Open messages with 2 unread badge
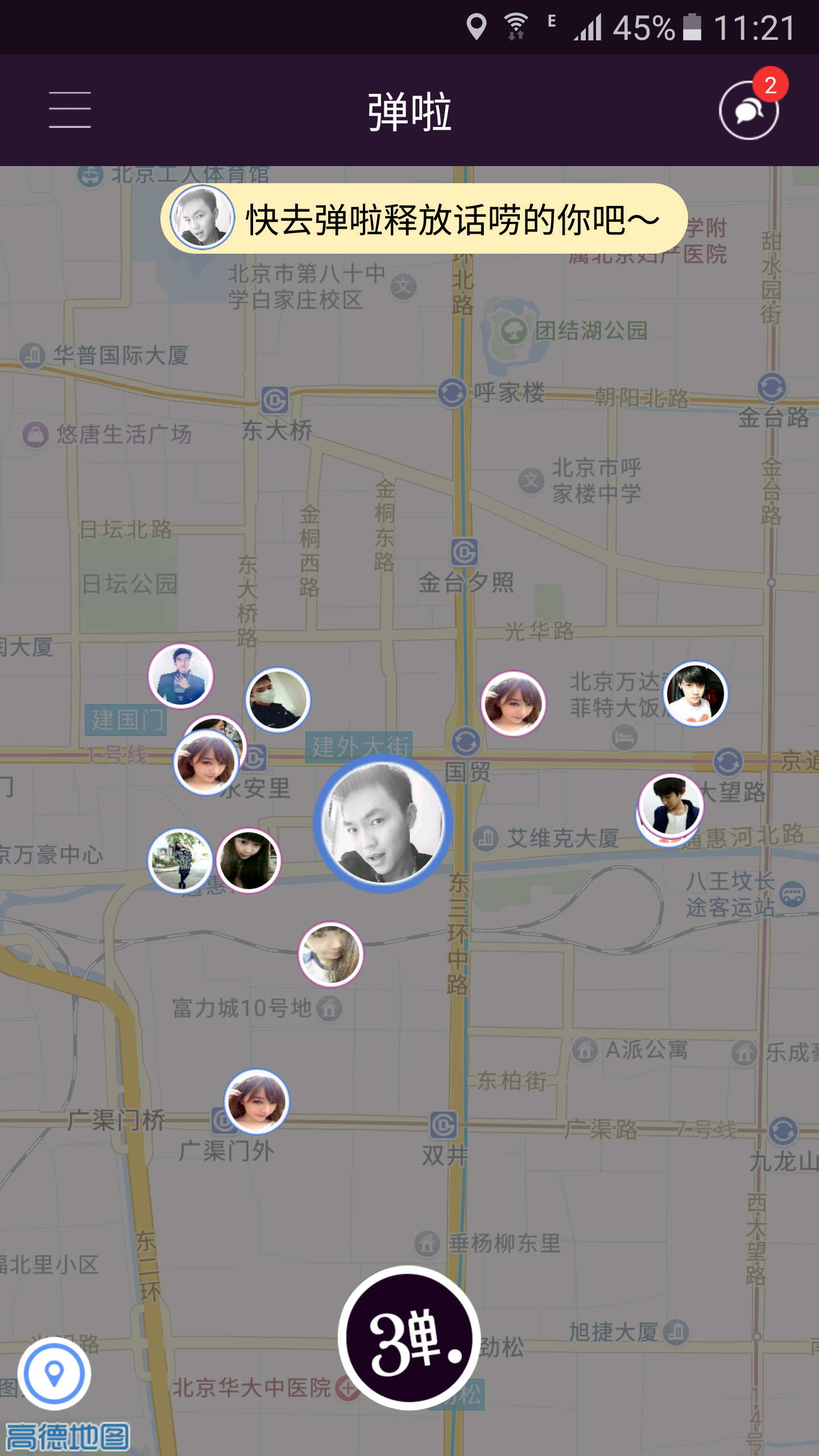 point(748,110)
